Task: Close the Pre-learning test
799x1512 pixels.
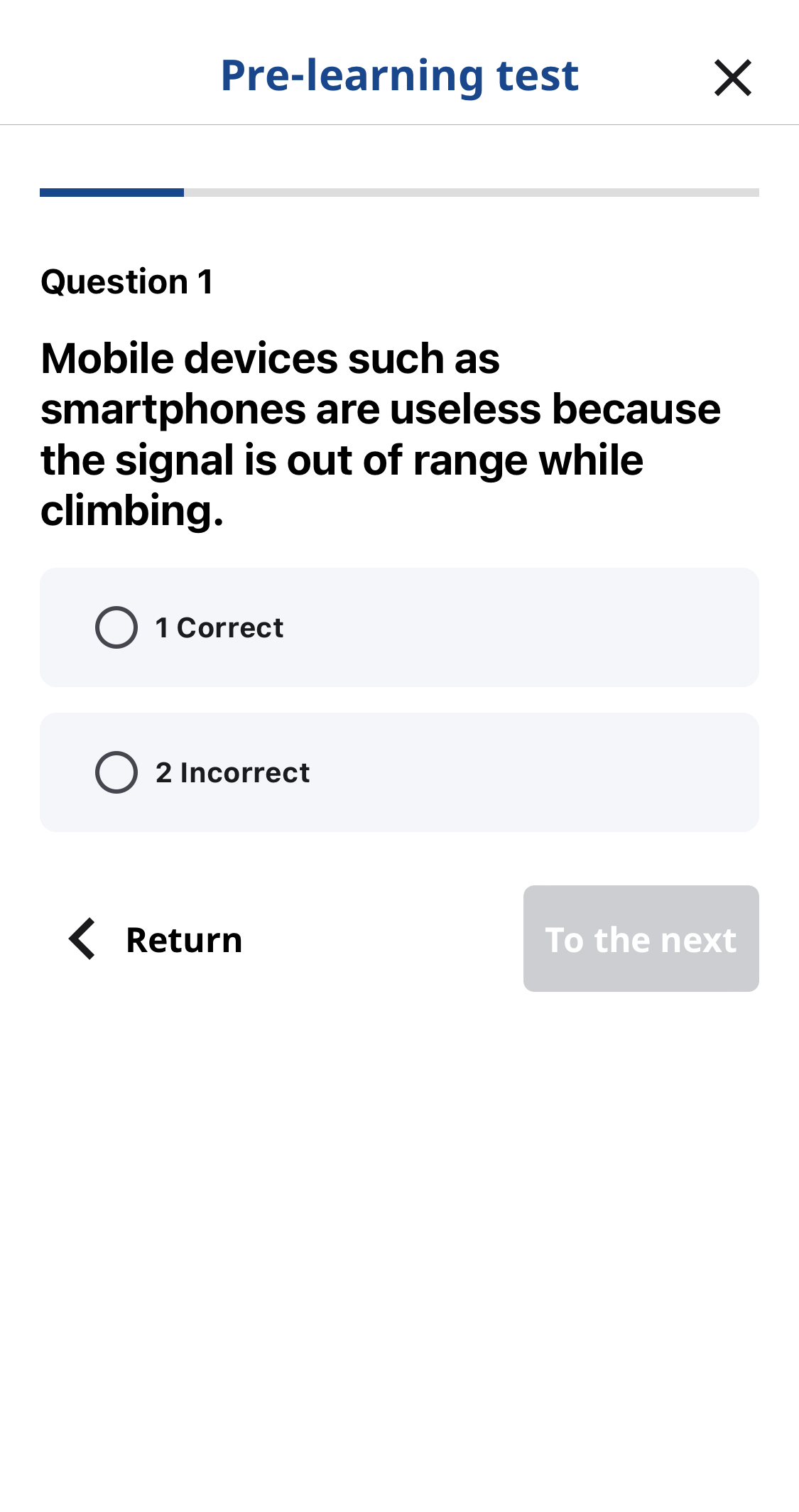Action: (732, 77)
